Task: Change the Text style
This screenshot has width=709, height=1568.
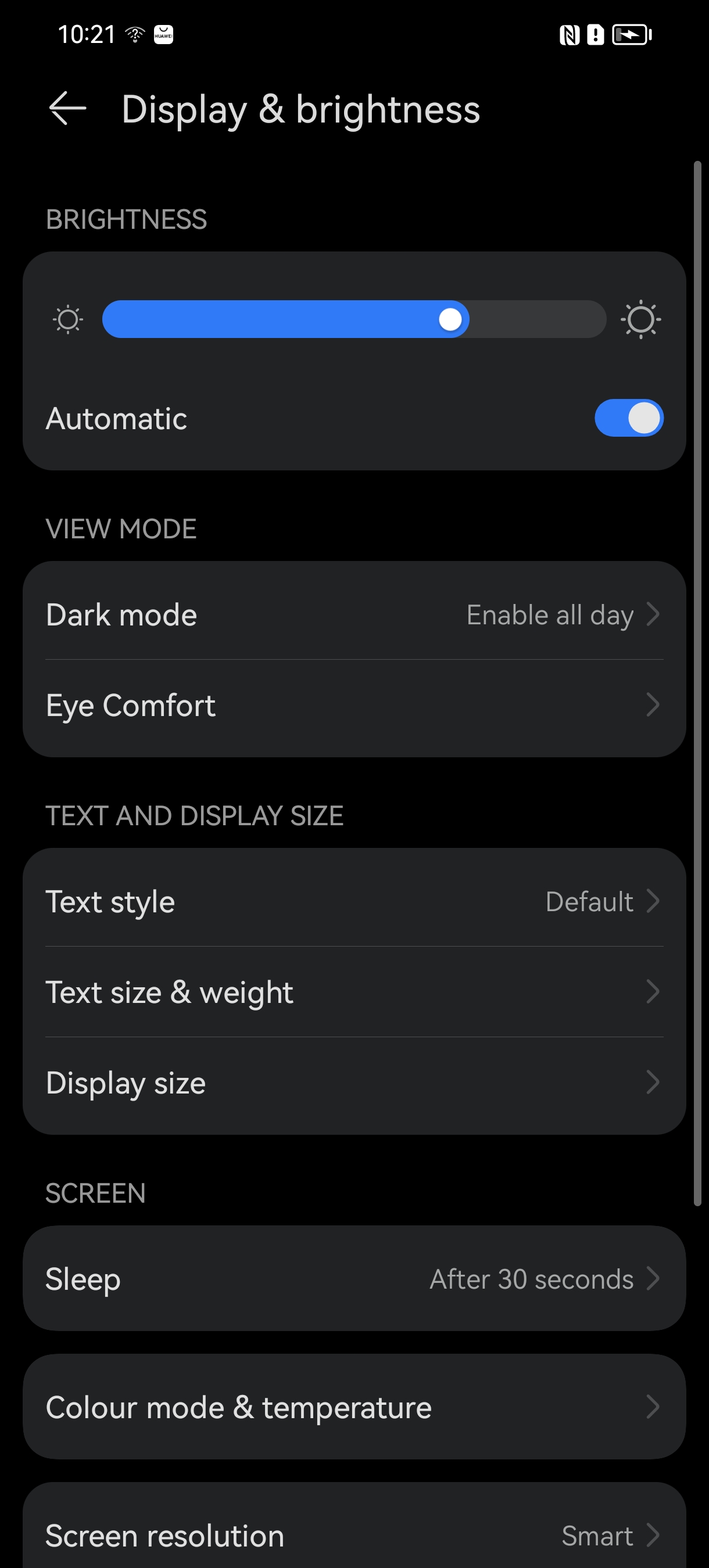Action: 353,901
